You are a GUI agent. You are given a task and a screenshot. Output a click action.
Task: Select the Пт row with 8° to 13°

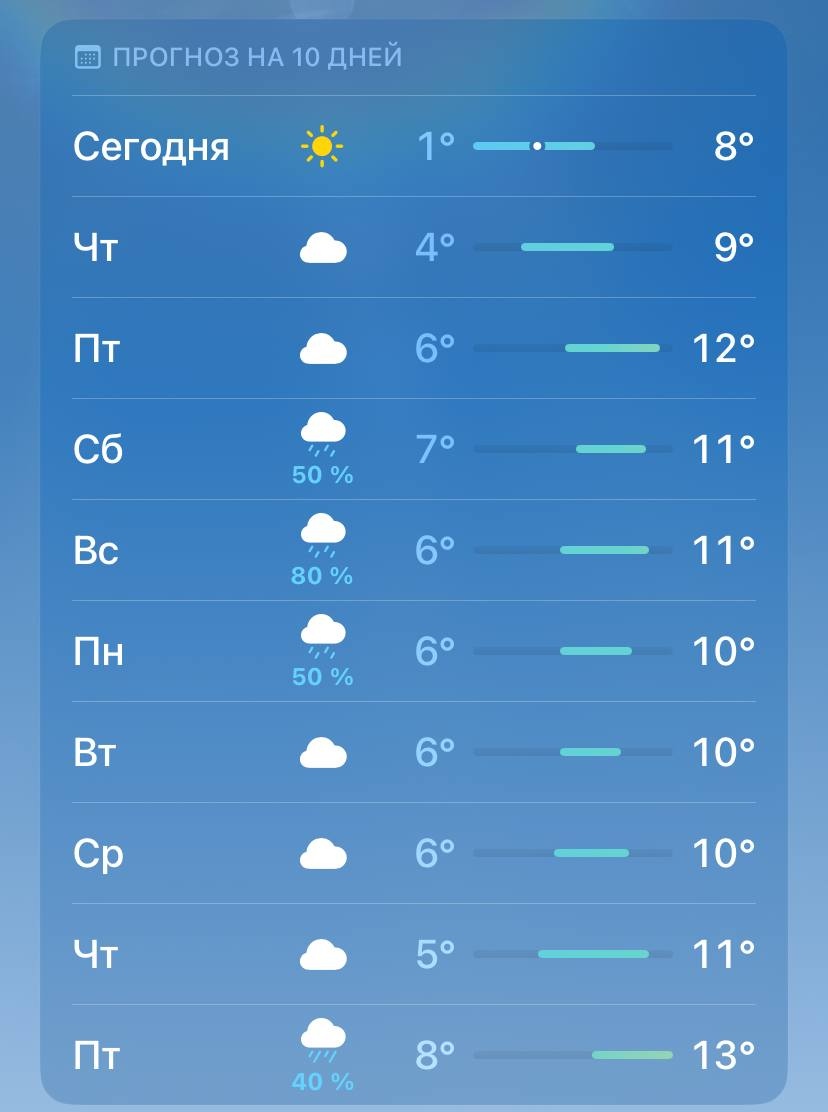click(x=413, y=1055)
